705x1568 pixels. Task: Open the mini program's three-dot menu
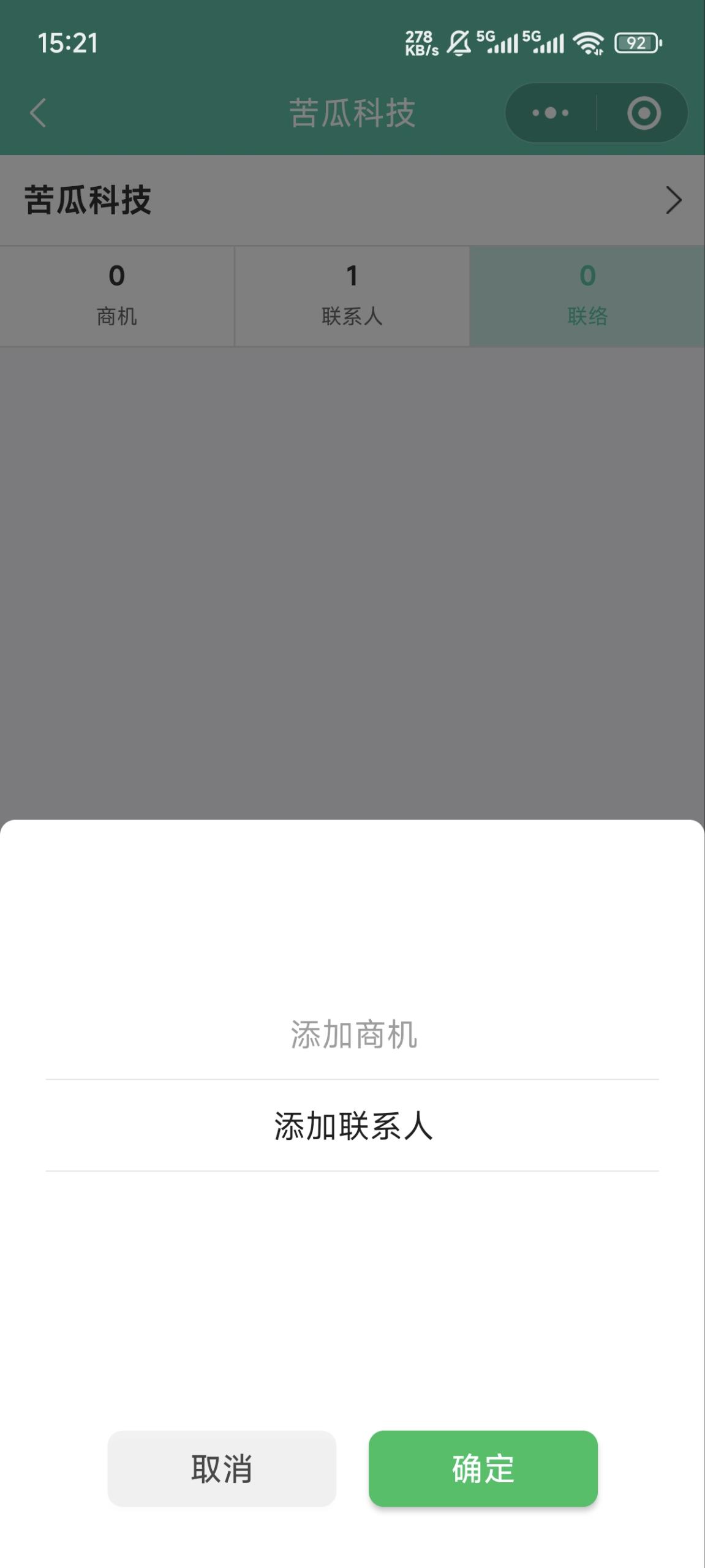tap(550, 113)
